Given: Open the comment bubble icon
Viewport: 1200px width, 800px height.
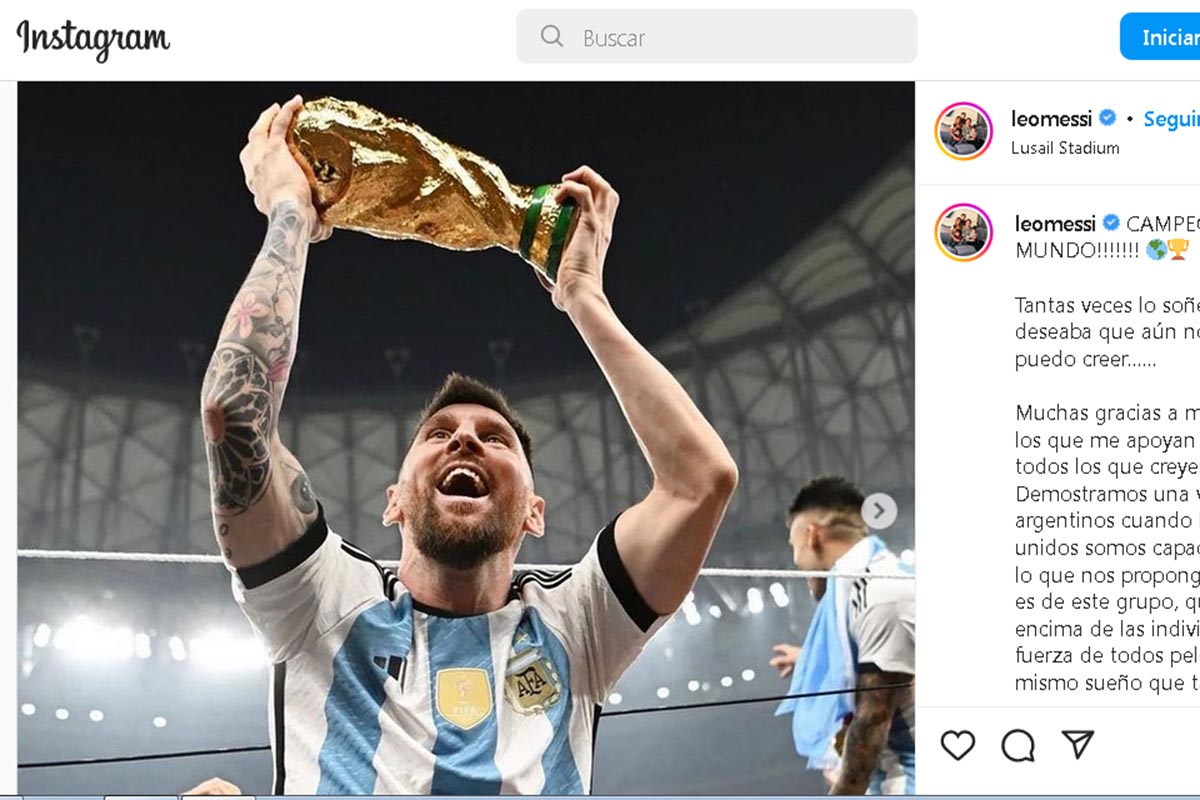Looking at the screenshot, I should coord(1018,745).
